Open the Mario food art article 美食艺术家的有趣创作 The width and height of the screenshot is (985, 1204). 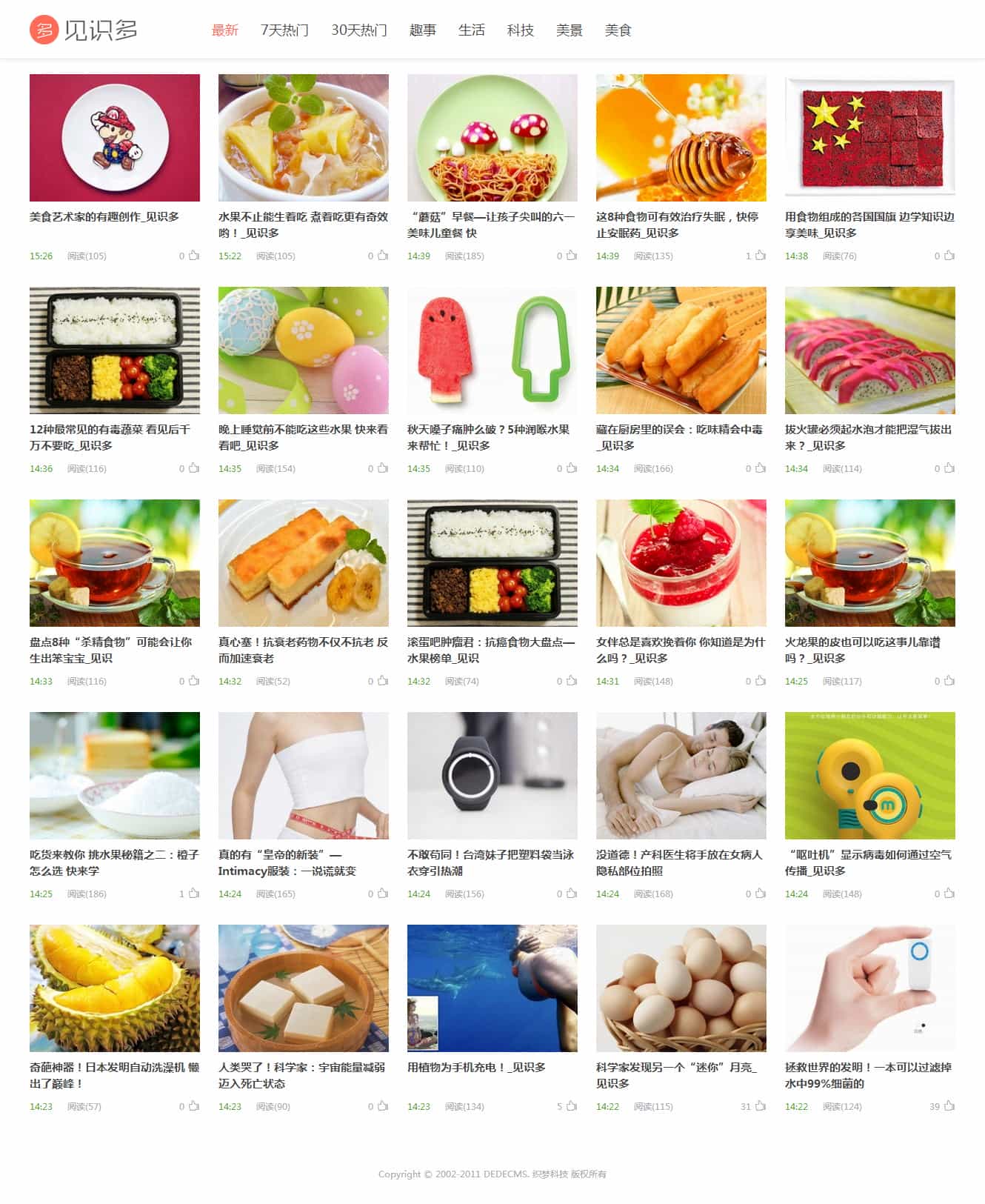tap(104, 217)
